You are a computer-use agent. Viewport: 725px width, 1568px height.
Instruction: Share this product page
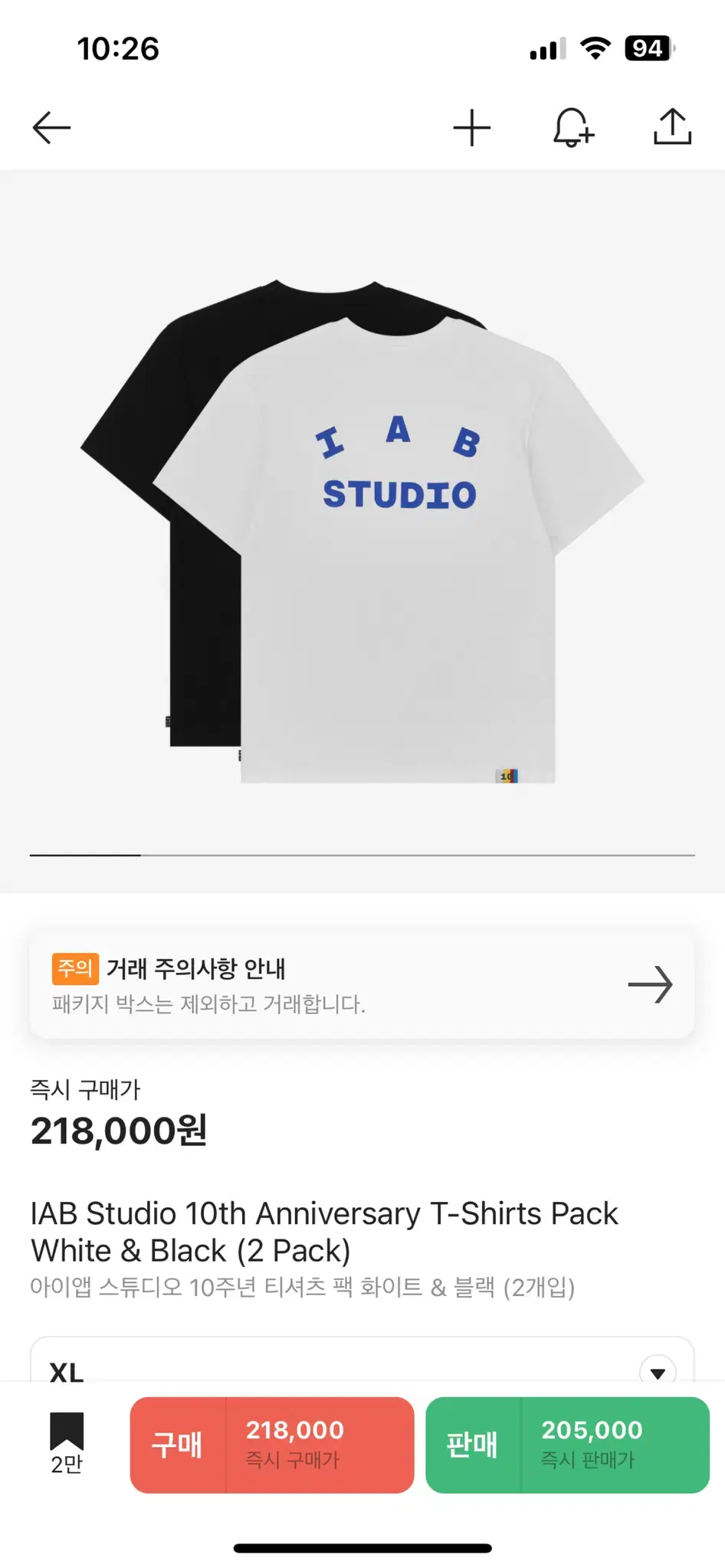point(672,126)
